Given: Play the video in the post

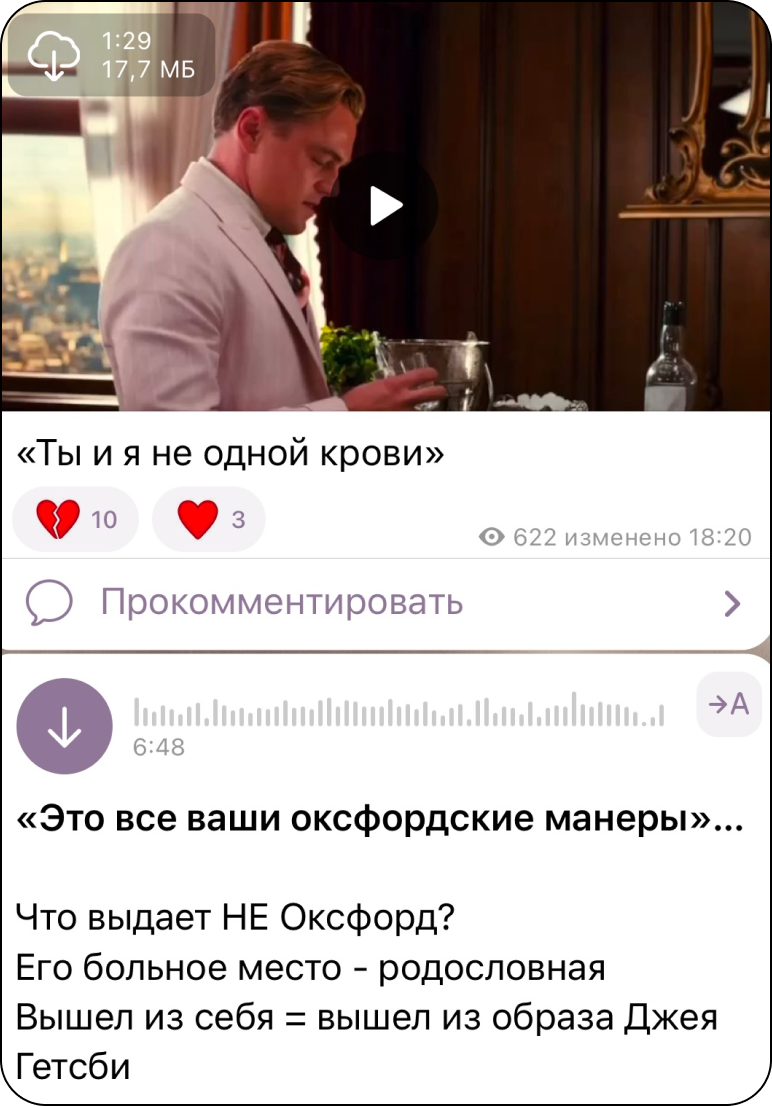Looking at the screenshot, I should coord(385,206).
